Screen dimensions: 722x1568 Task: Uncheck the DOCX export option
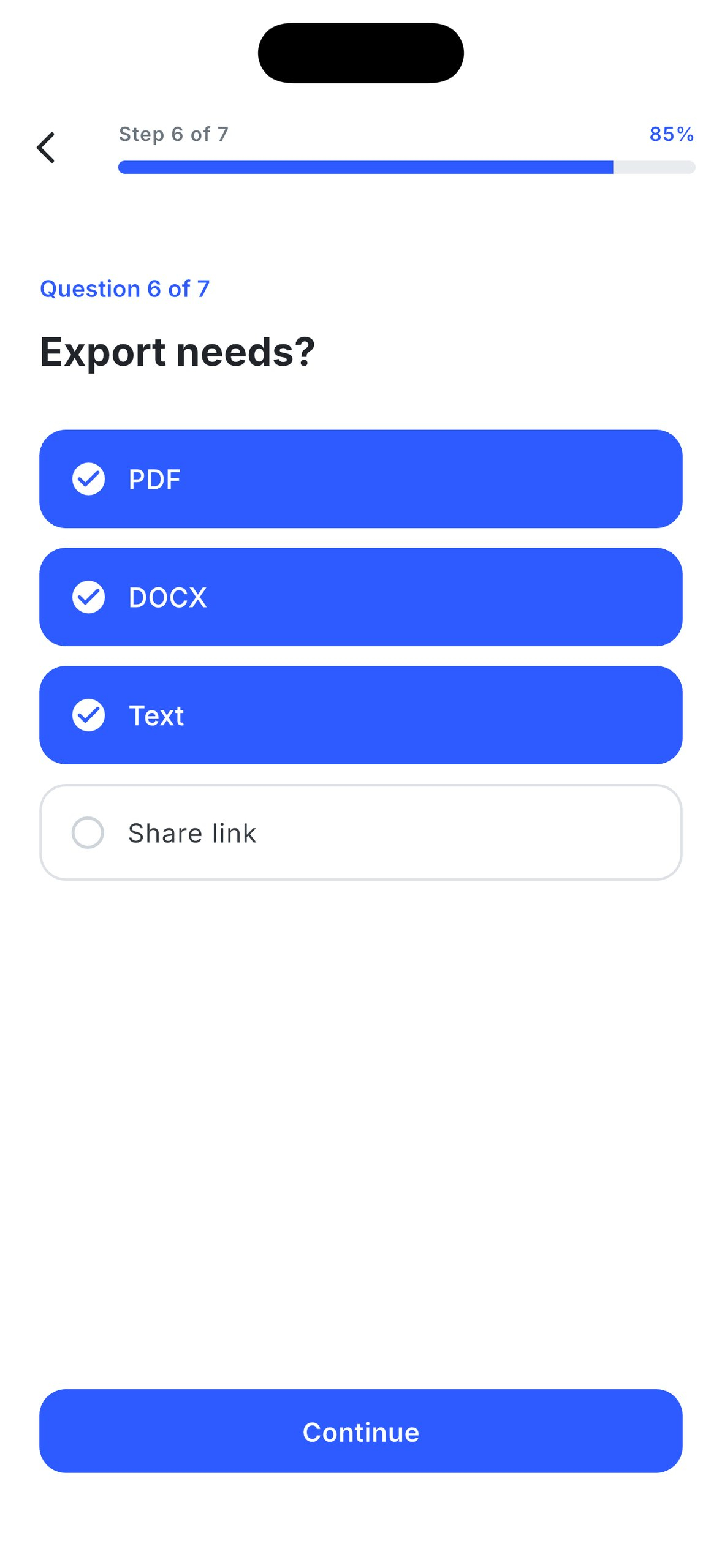coord(360,597)
